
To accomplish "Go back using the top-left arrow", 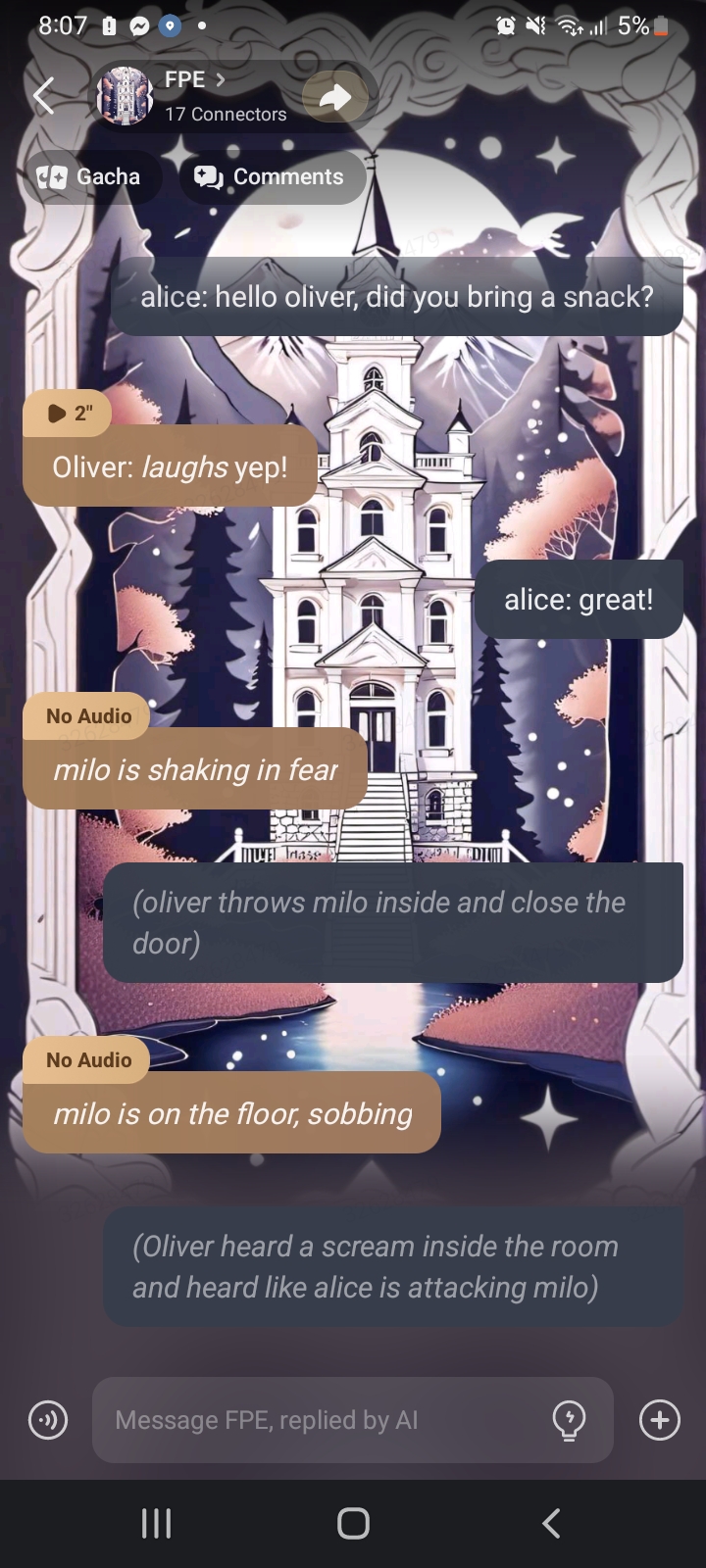I will (x=44, y=96).
